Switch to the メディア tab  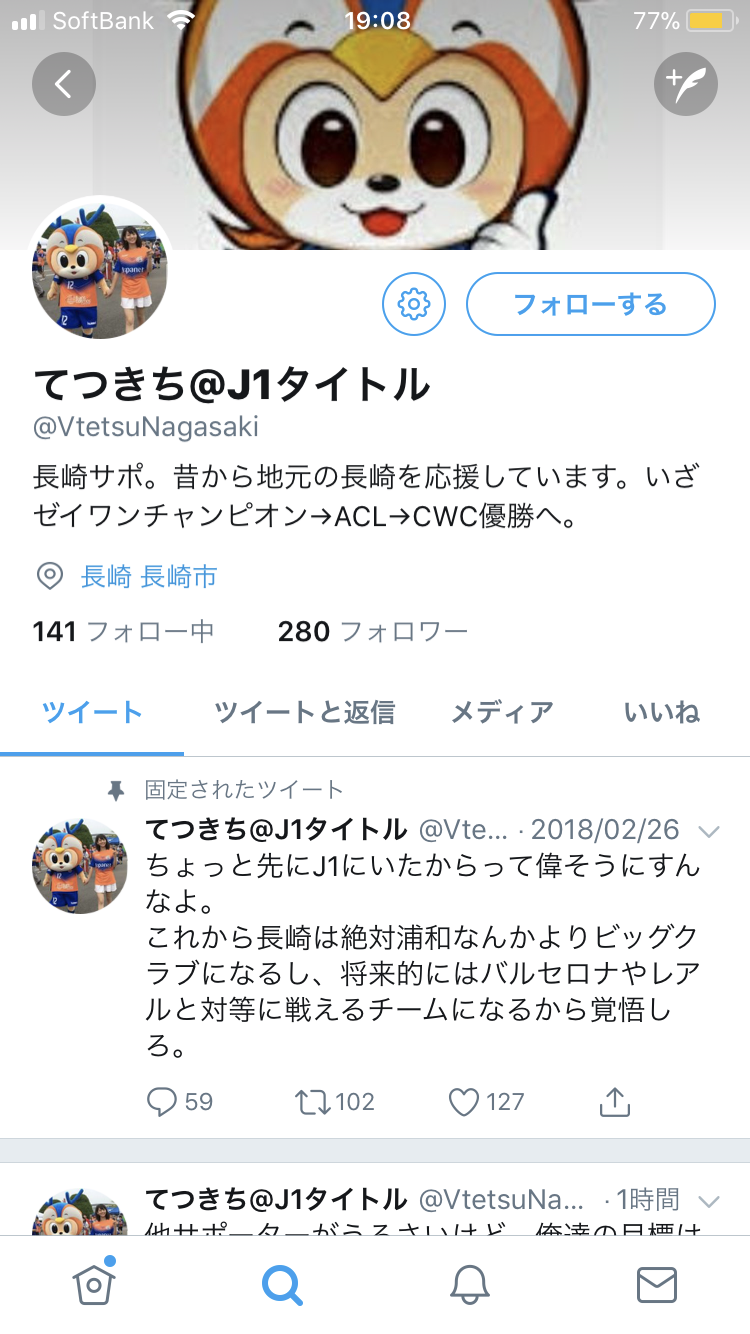(x=501, y=713)
